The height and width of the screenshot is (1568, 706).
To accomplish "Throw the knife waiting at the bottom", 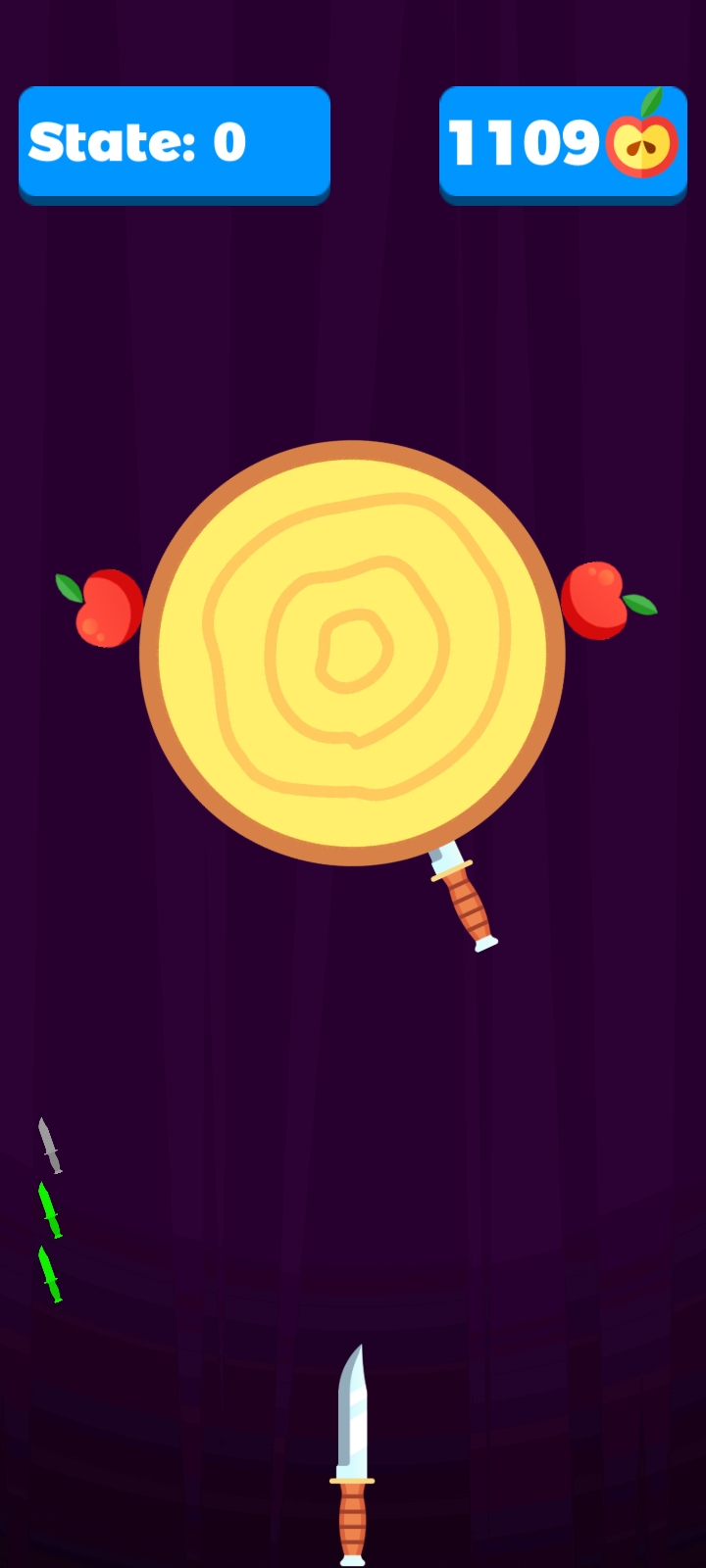I will [x=352, y=1454].
